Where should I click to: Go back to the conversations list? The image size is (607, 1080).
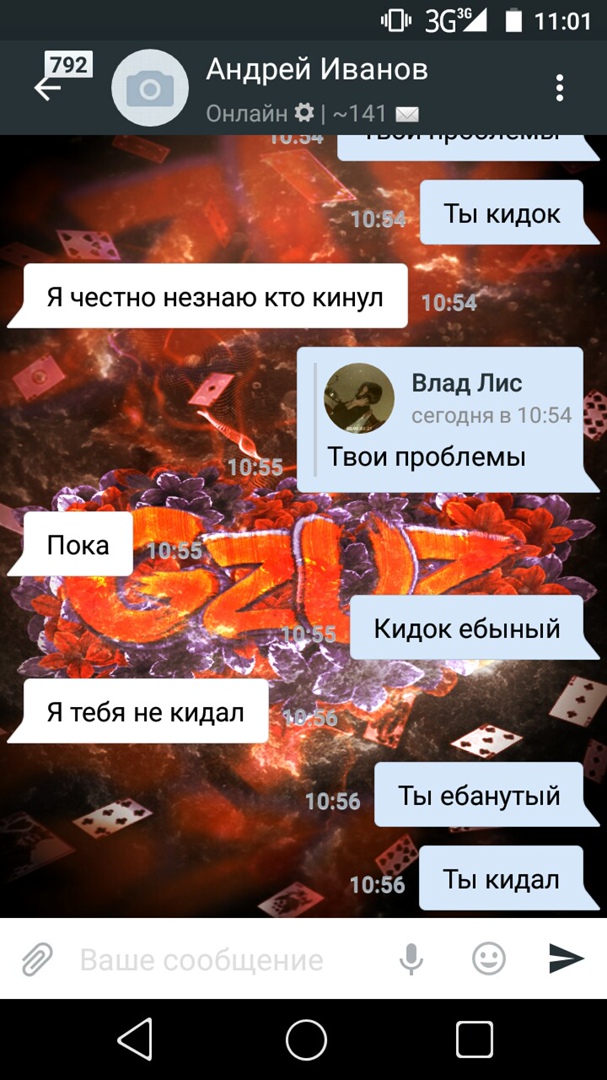pos(48,87)
